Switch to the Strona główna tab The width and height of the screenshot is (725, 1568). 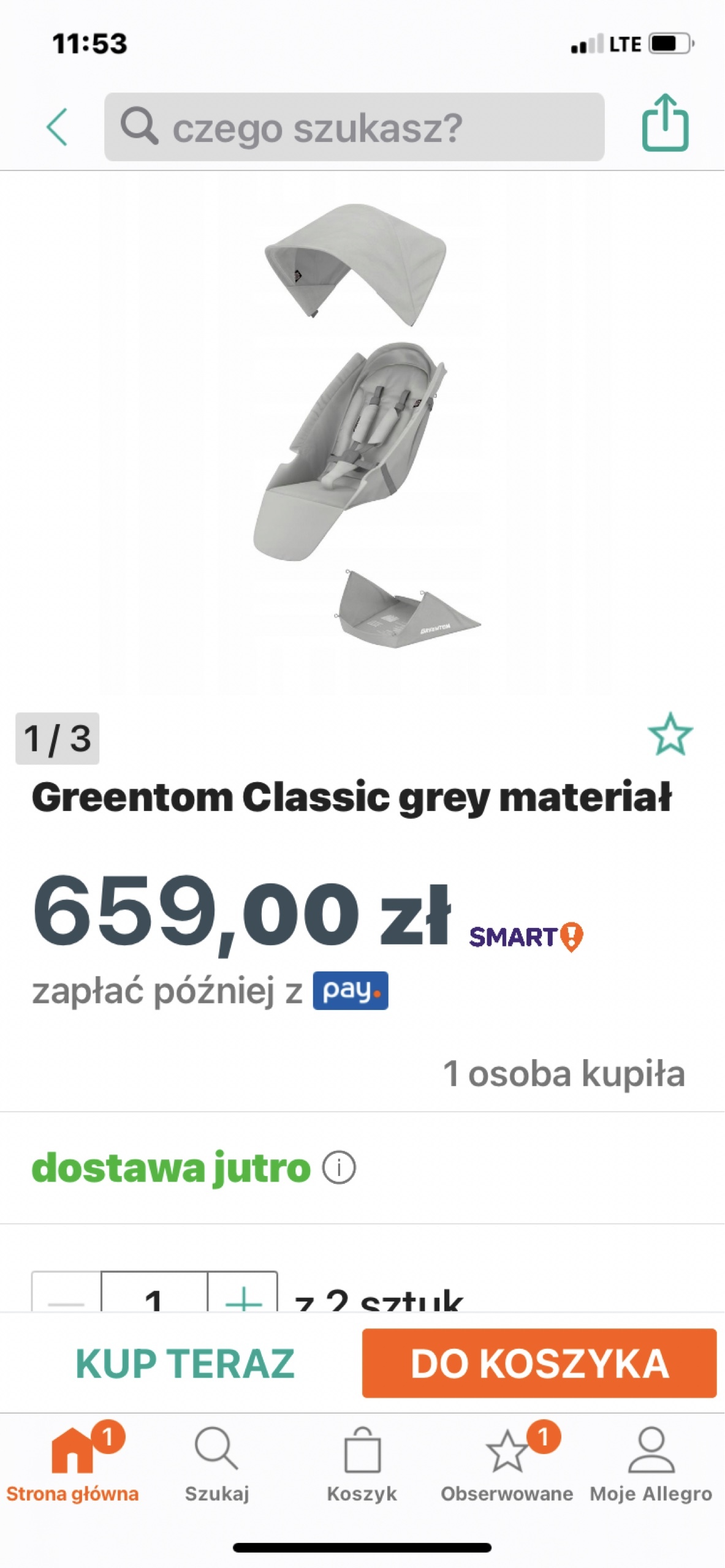click(x=72, y=1464)
